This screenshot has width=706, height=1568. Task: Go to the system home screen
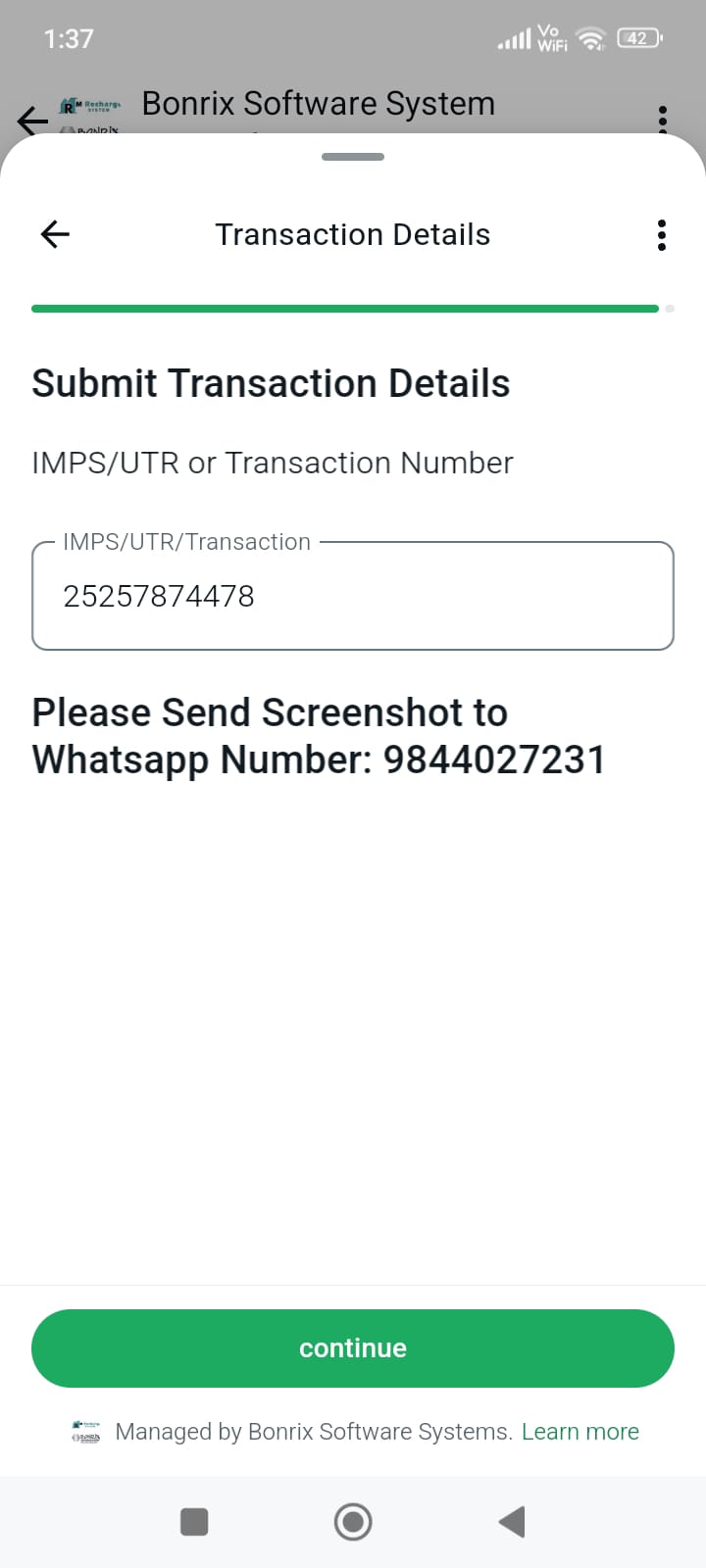[353, 1522]
